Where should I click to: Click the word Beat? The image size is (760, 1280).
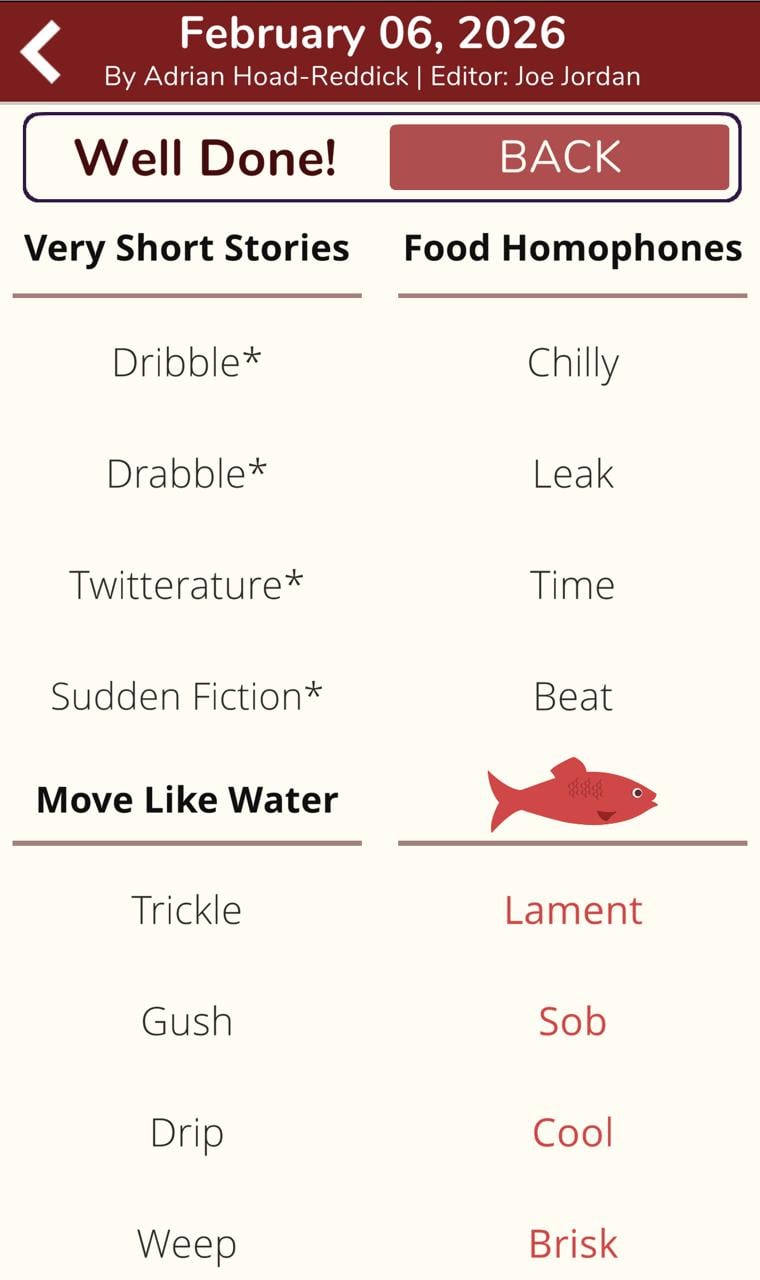[573, 696]
